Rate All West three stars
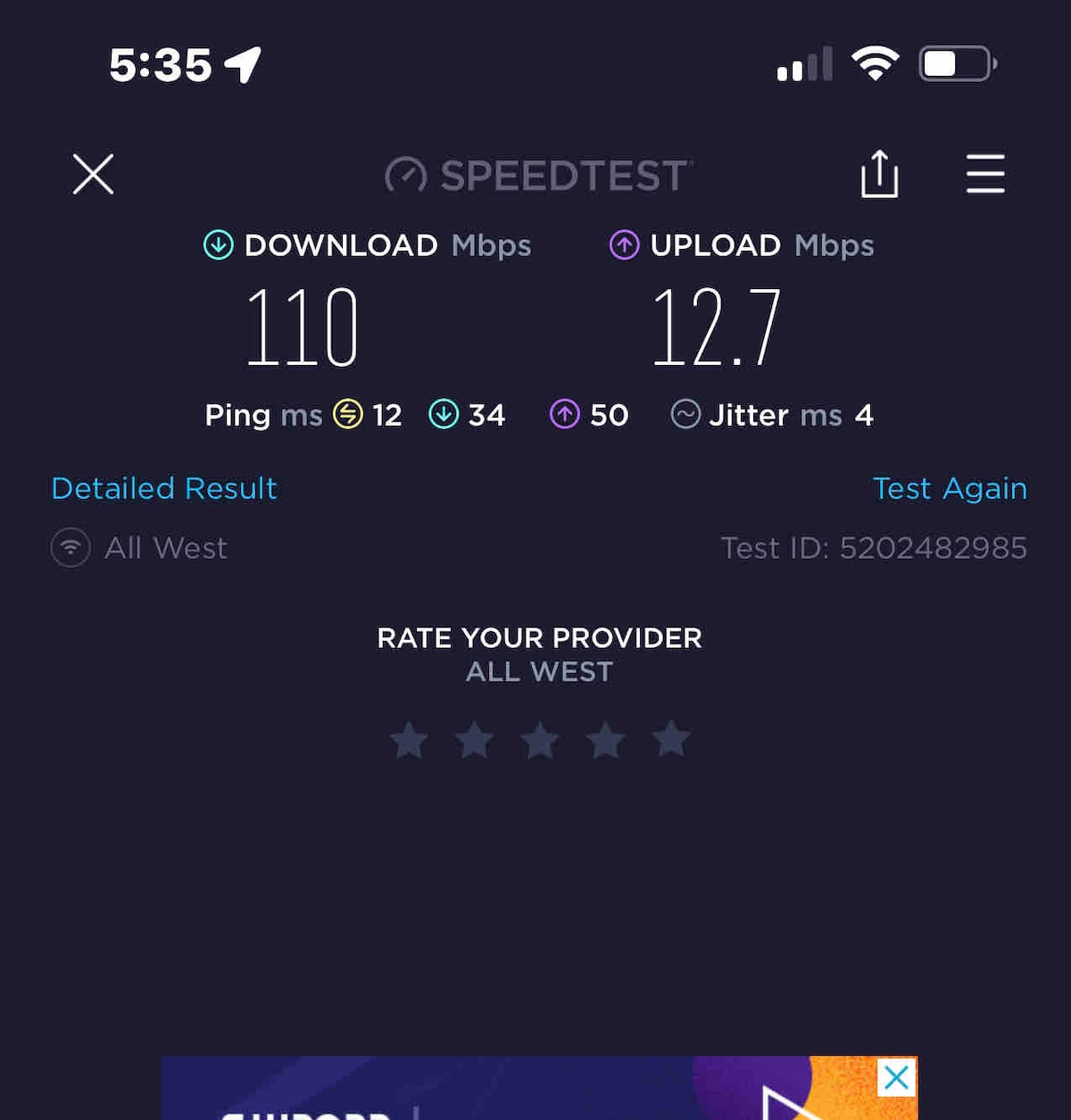Image resolution: width=1071 pixels, height=1120 pixels. (540, 740)
